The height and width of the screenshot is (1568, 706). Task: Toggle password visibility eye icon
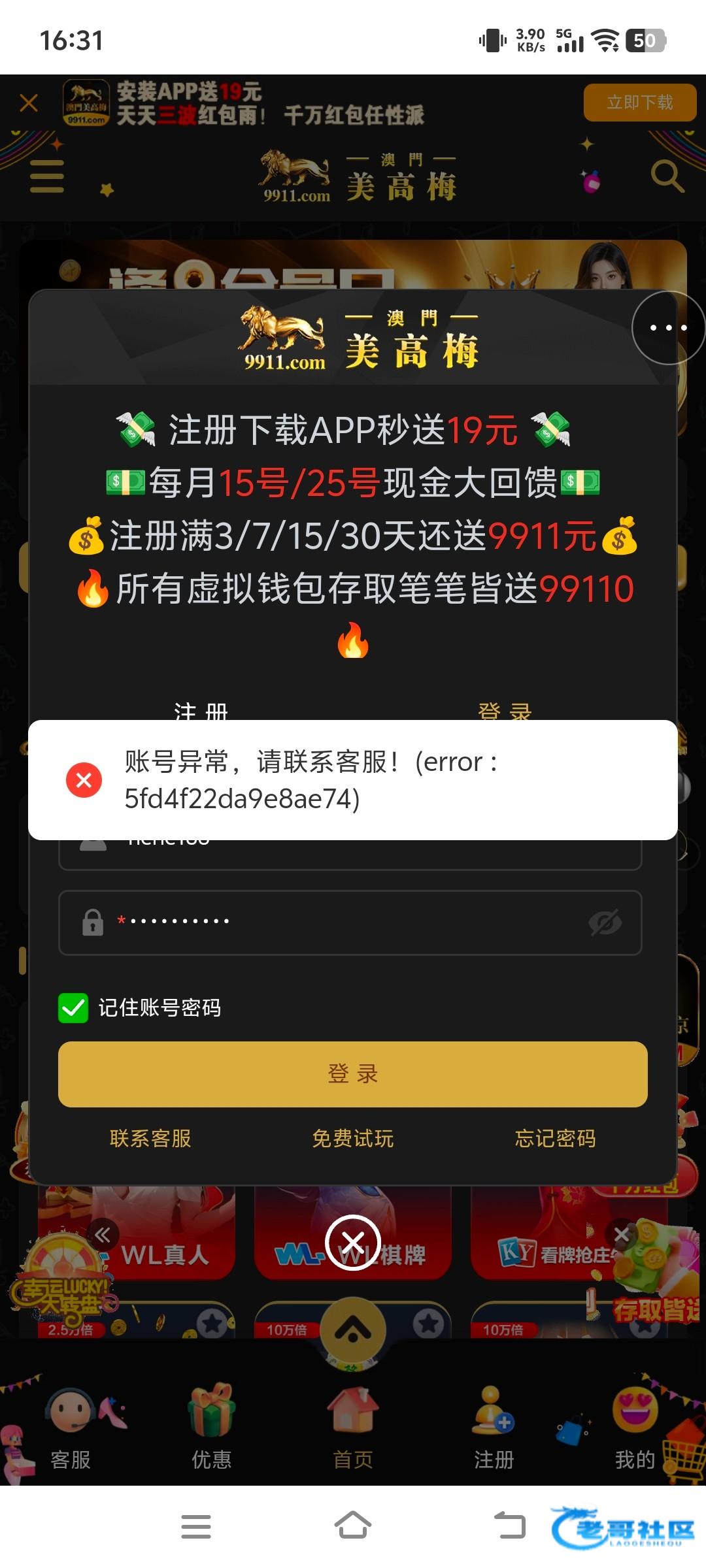[605, 923]
